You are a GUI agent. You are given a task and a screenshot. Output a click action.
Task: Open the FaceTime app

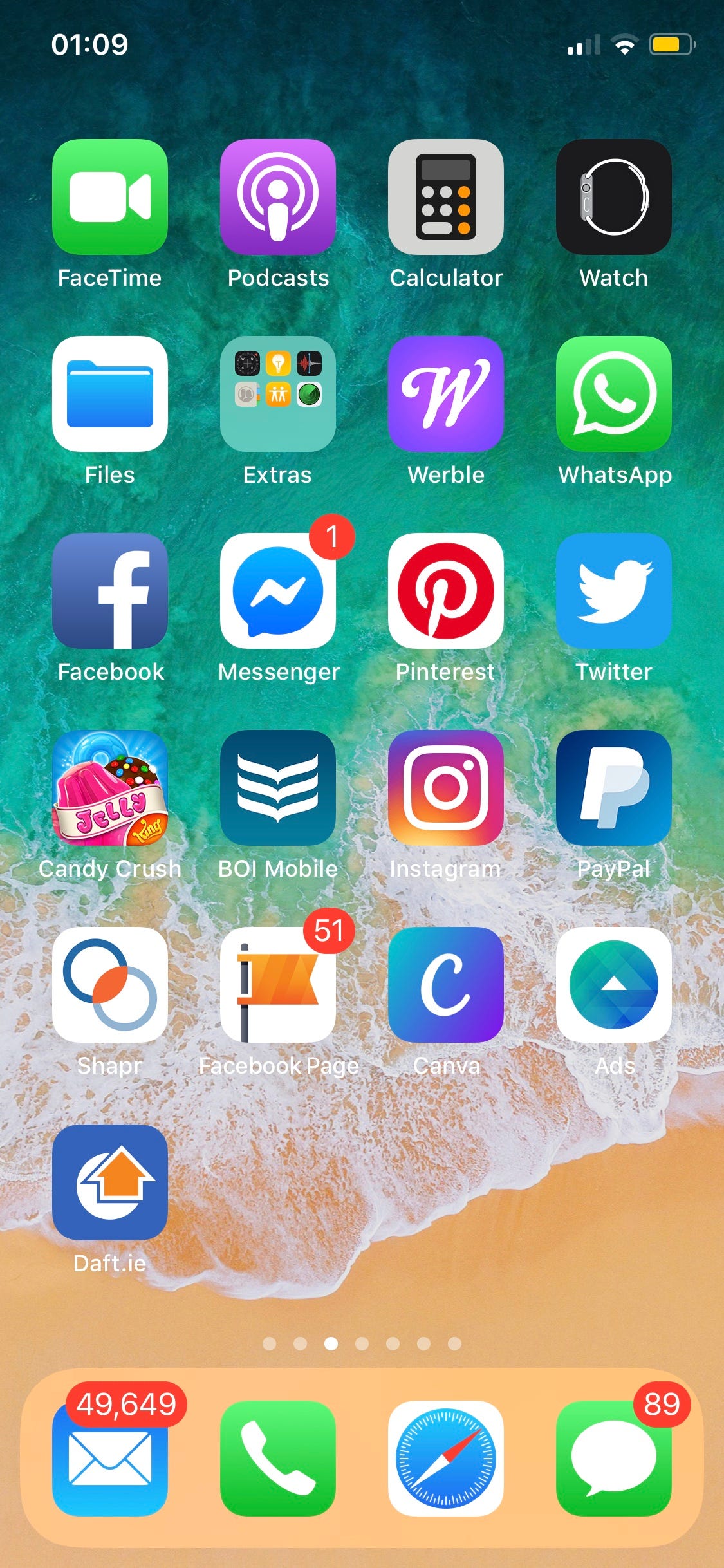pyautogui.click(x=110, y=197)
